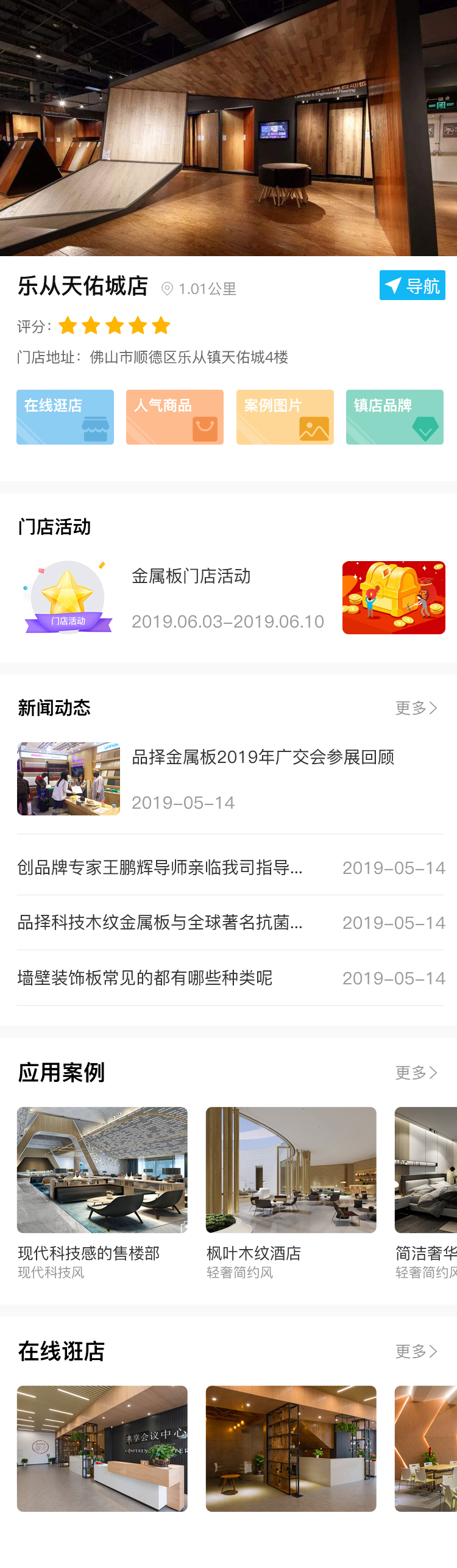Viewport: 457px width, 1568px height.
Task: See 更多 in 应用案例 section
Action: click(x=416, y=1073)
